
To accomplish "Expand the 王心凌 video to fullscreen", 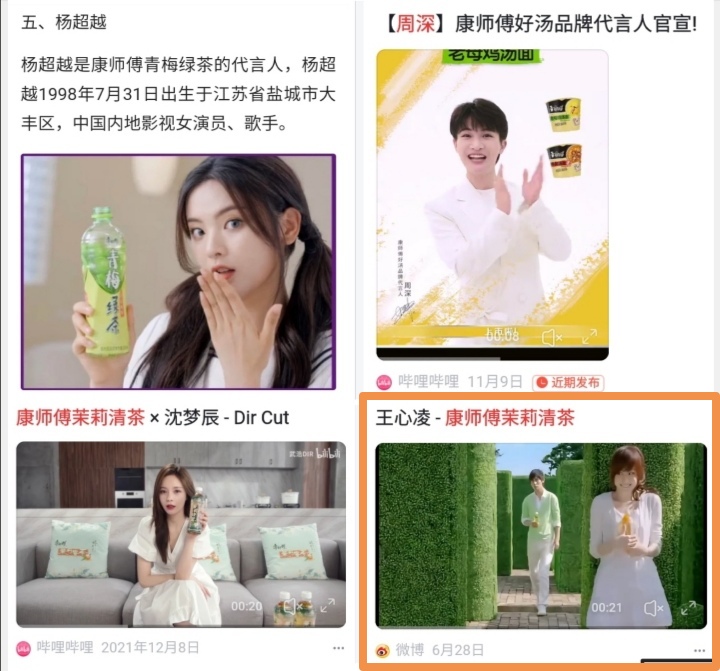I will pos(689,607).
